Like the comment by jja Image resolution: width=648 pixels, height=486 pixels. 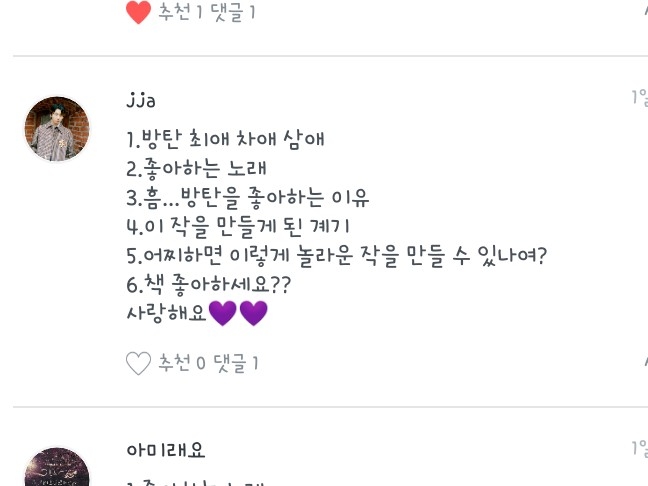[138, 364]
